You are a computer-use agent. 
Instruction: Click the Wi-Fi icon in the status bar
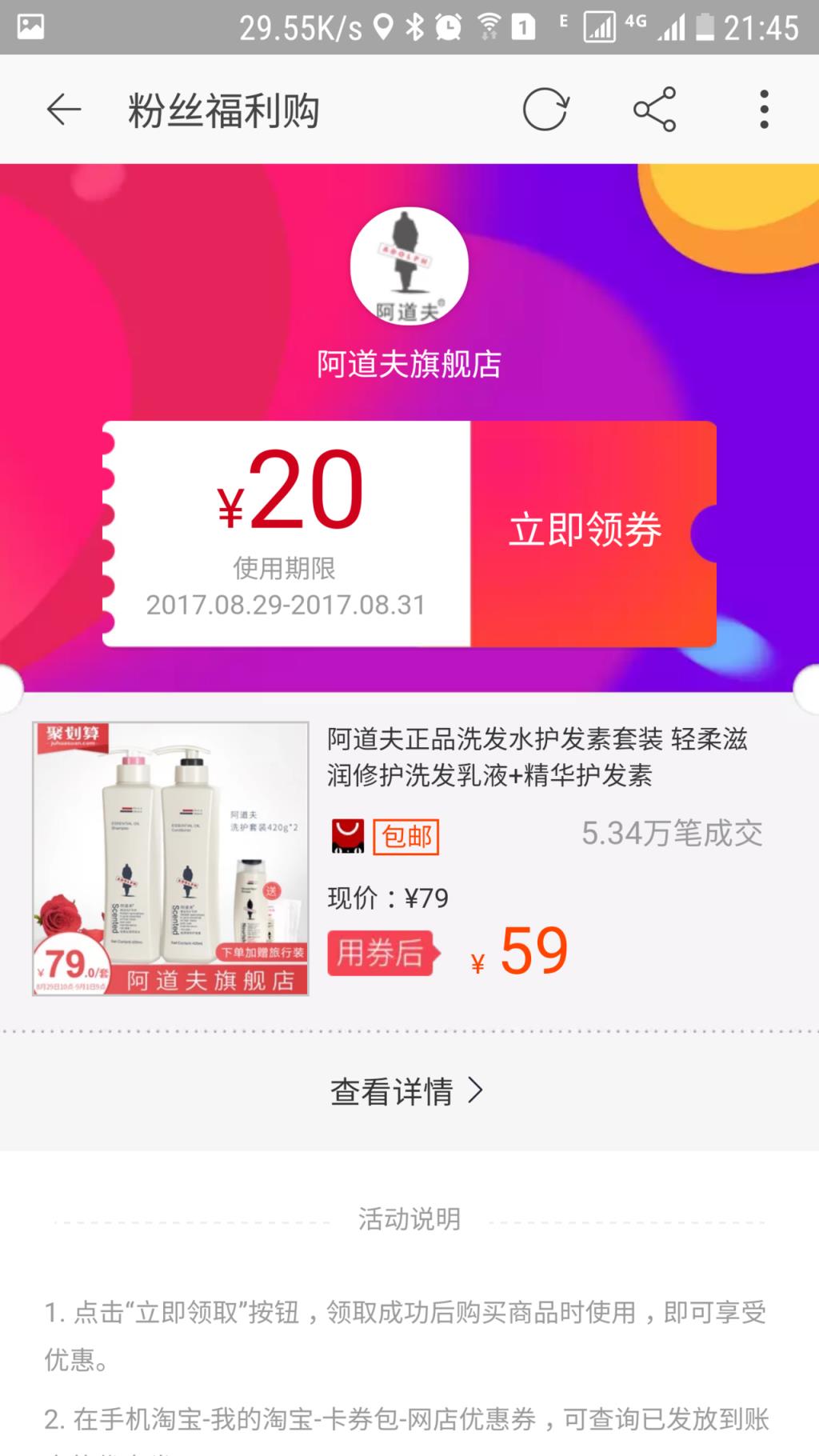(488, 24)
